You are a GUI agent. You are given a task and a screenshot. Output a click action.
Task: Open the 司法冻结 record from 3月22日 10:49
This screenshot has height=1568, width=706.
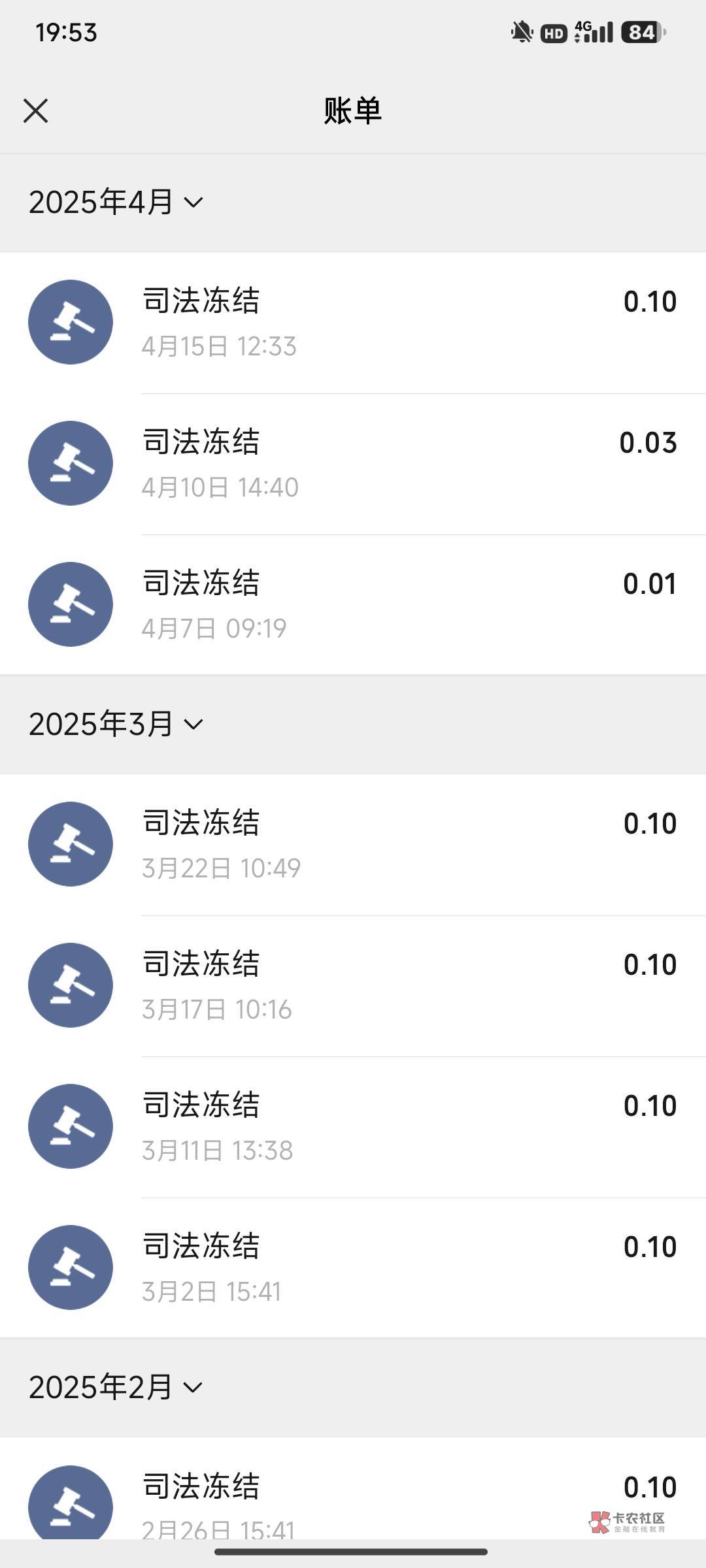click(353, 845)
